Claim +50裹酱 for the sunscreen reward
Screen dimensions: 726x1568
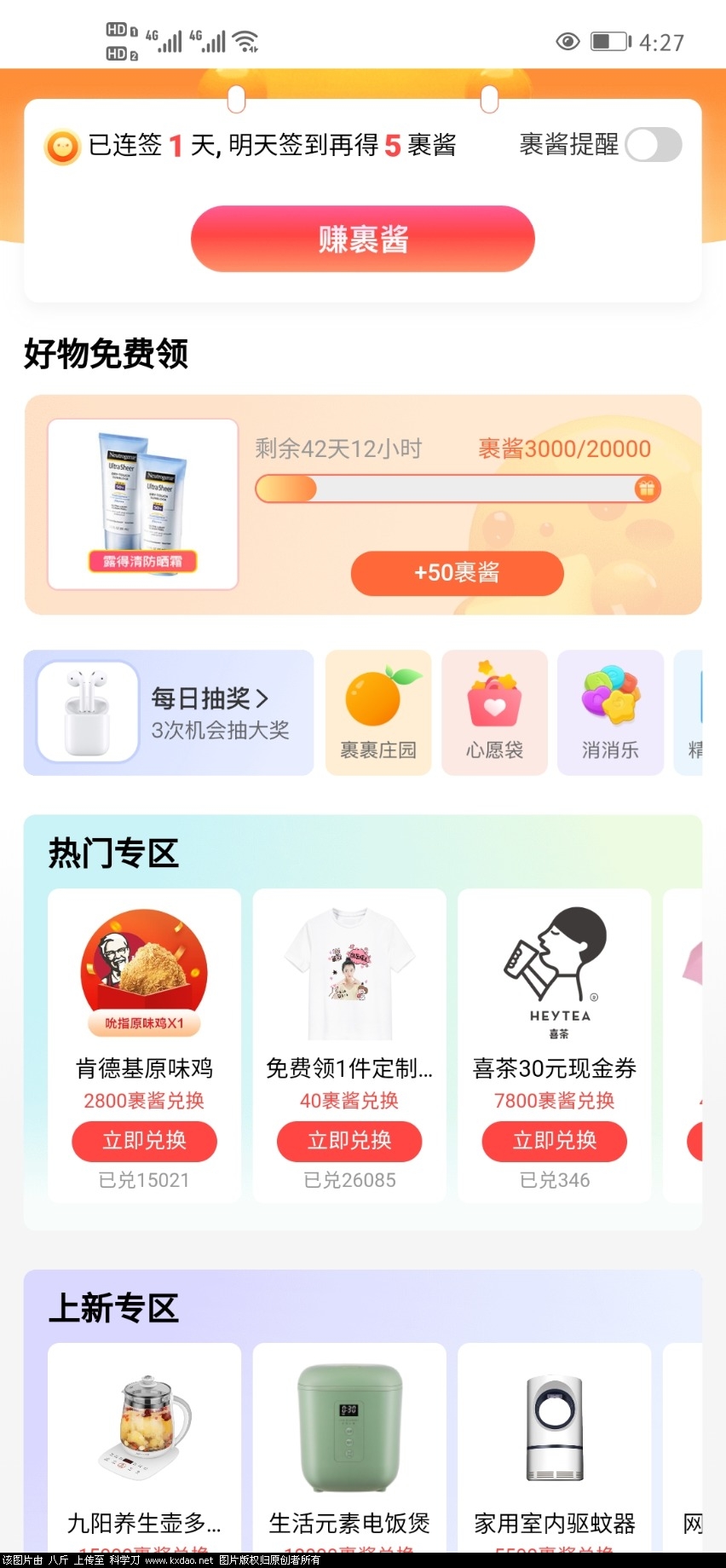pos(457,573)
